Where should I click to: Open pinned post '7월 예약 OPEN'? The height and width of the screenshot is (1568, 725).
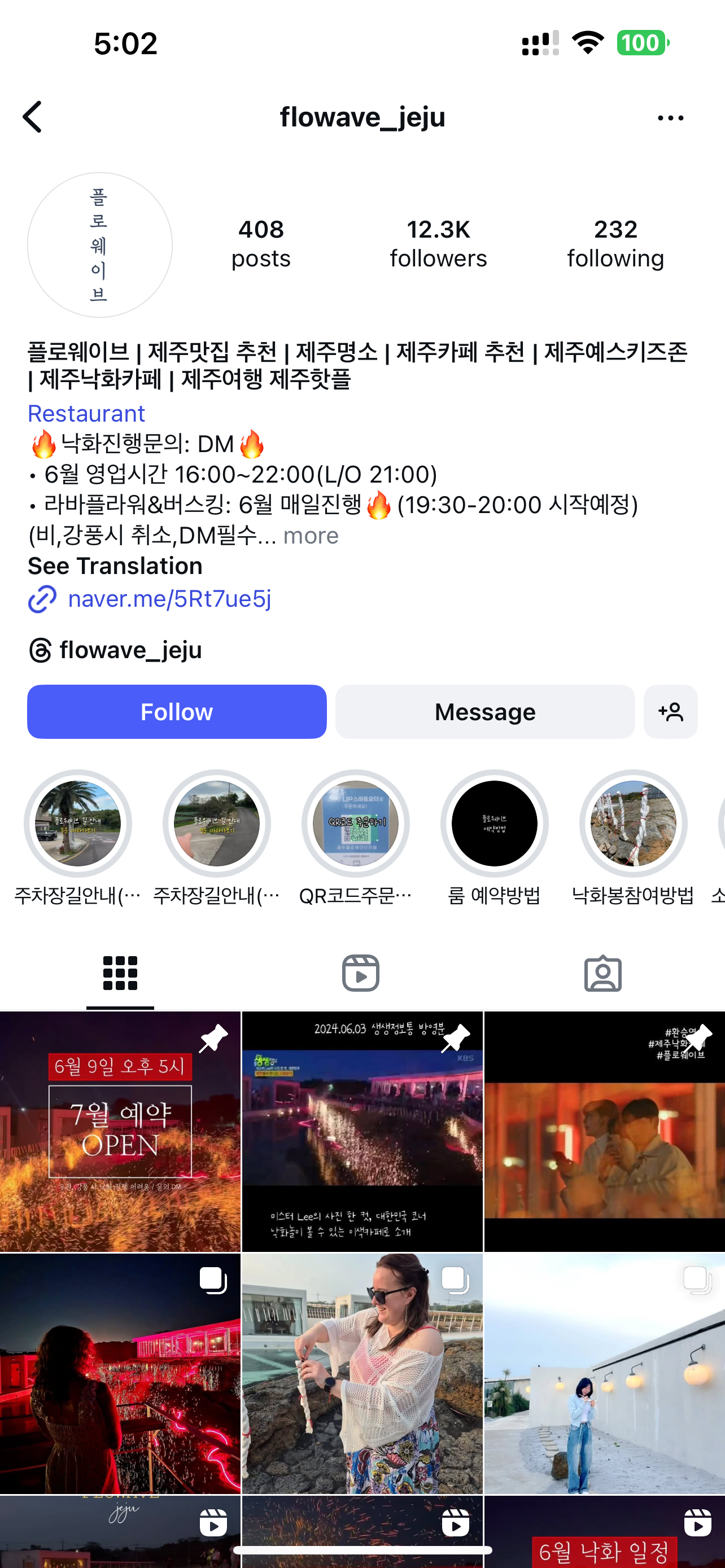(x=120, y=1132)
